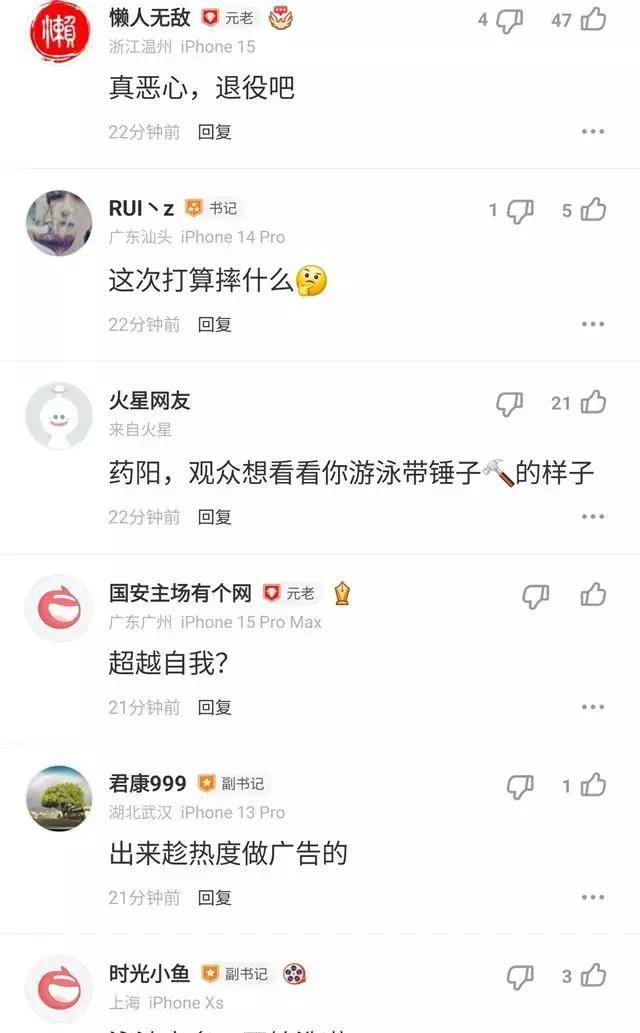Viewport: 640px width, 1033px height.
Task: Like 国安主场有个网's comment
Action: [x=593, y=595]
